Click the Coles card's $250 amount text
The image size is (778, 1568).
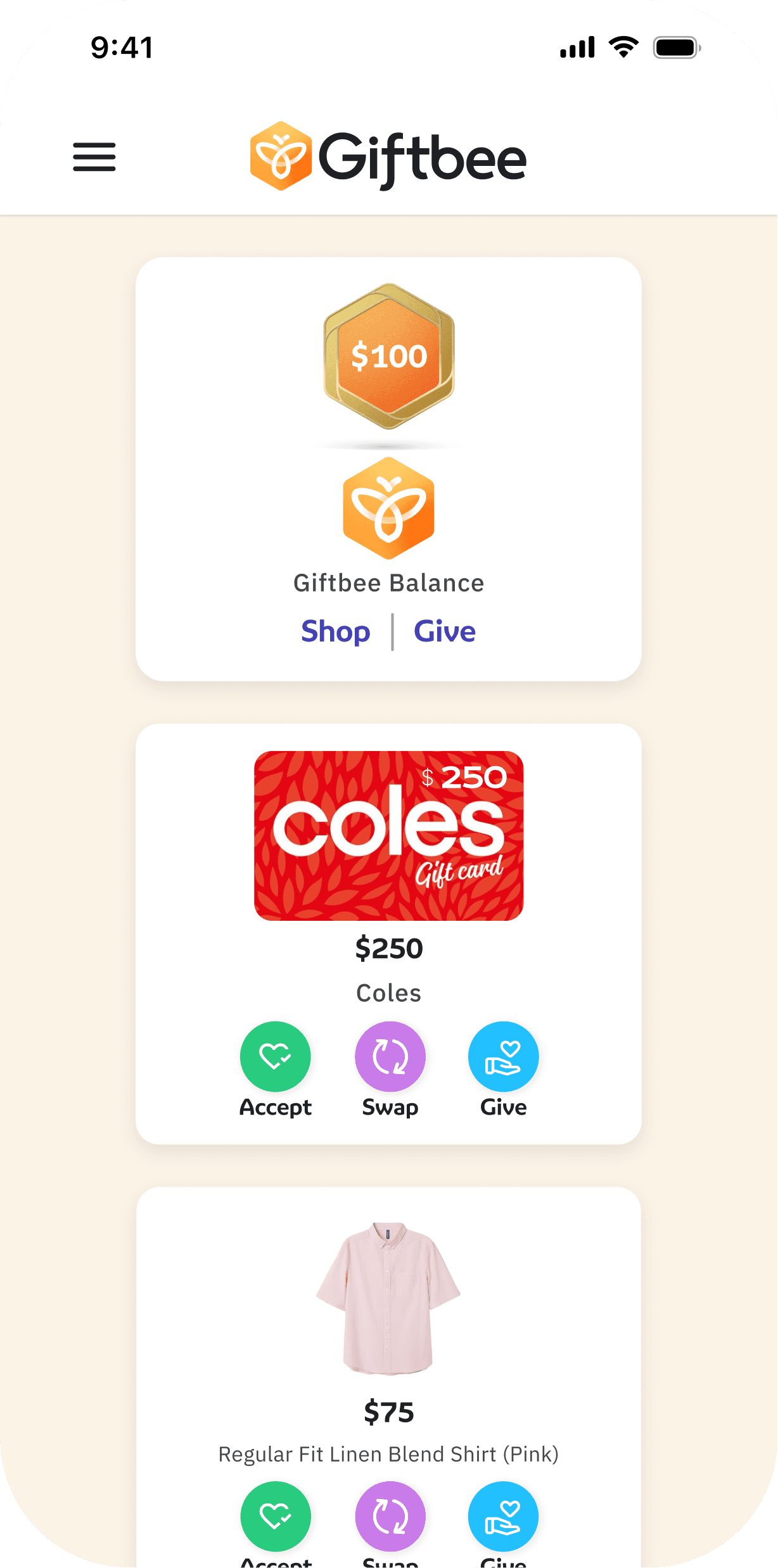388,947
